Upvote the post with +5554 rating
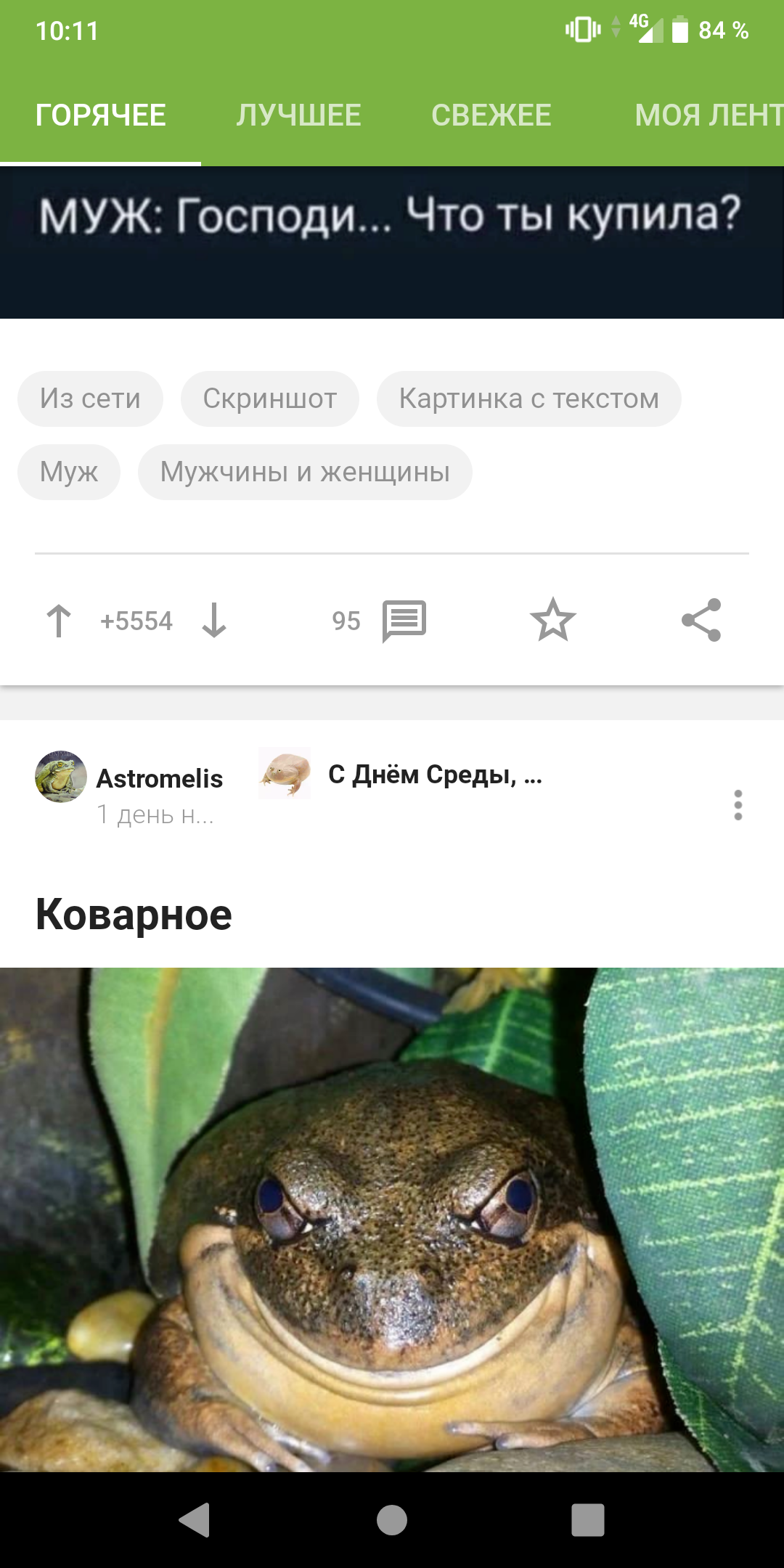 [x=59, y=621]
